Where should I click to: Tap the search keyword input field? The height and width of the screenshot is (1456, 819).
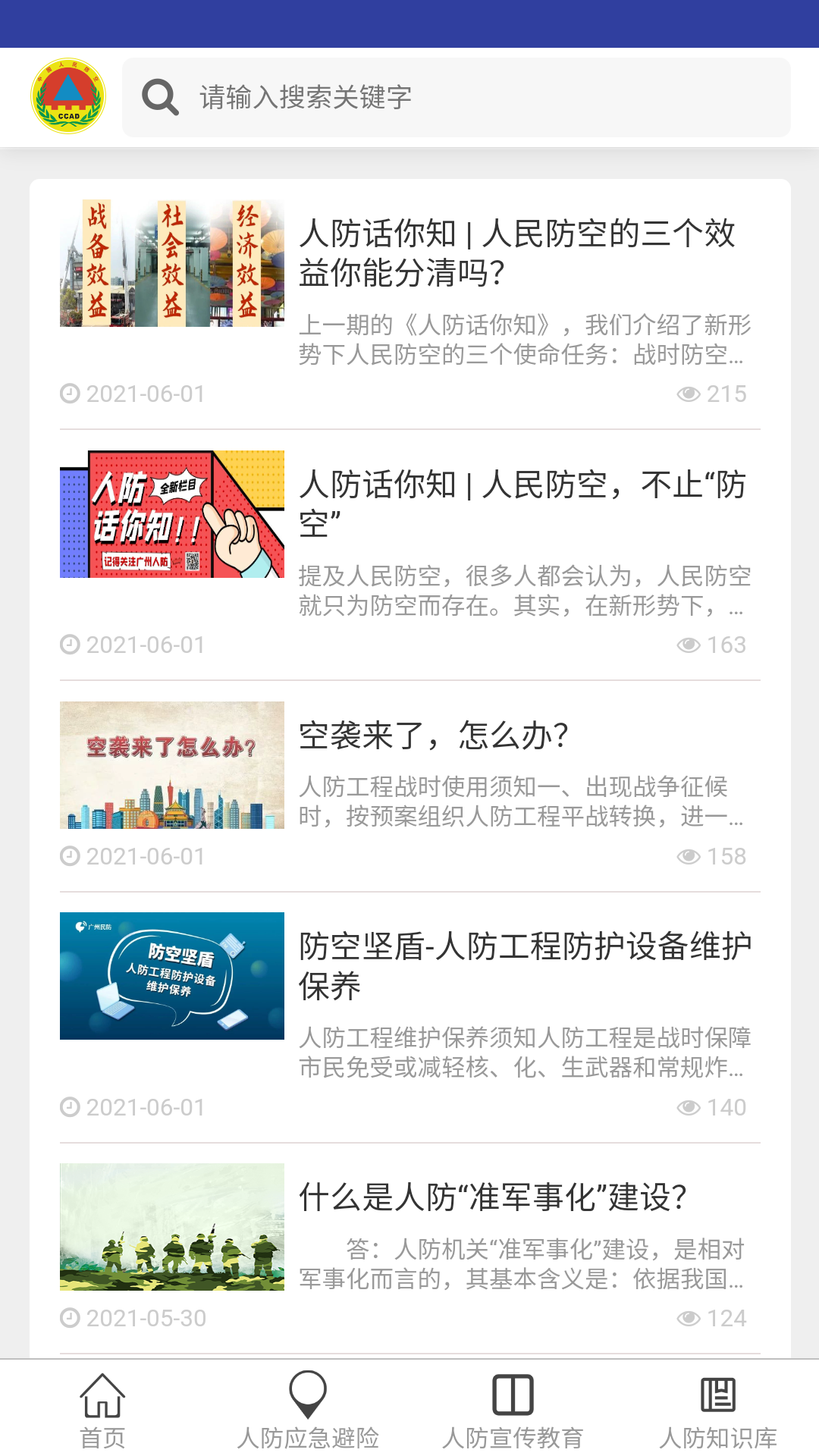coord(457,97)
